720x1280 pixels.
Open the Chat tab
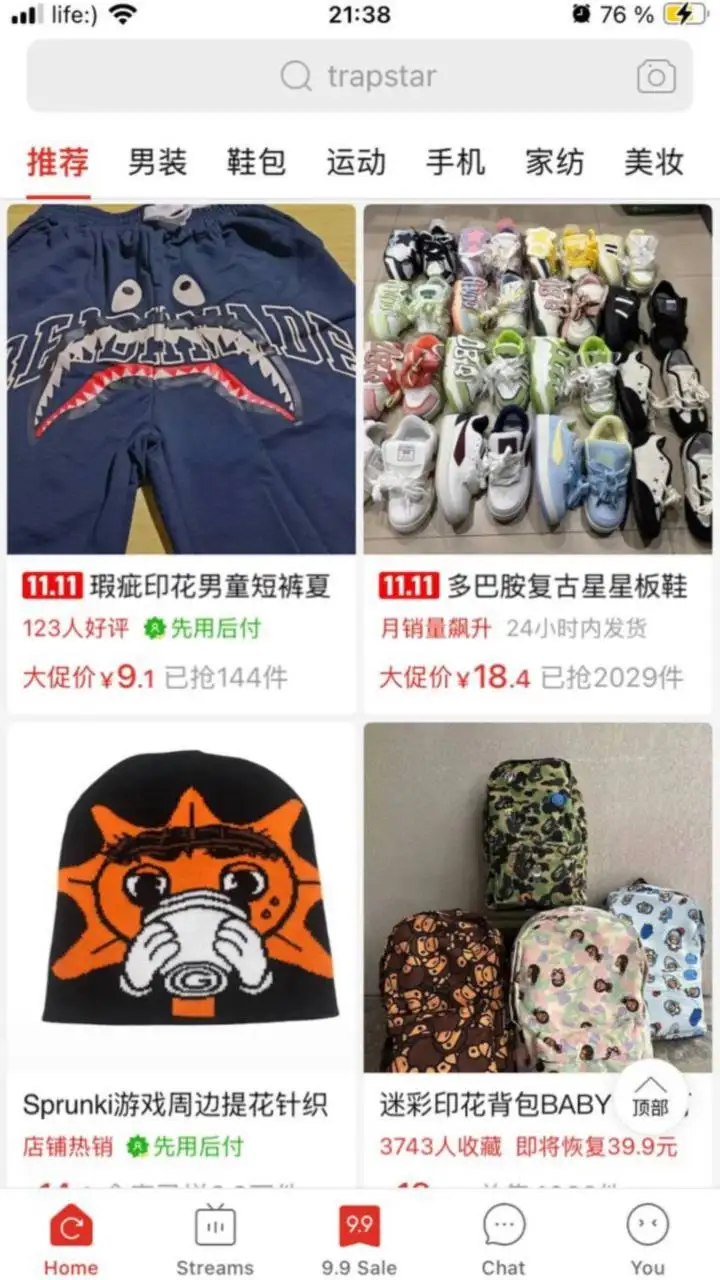(503, 1240)
